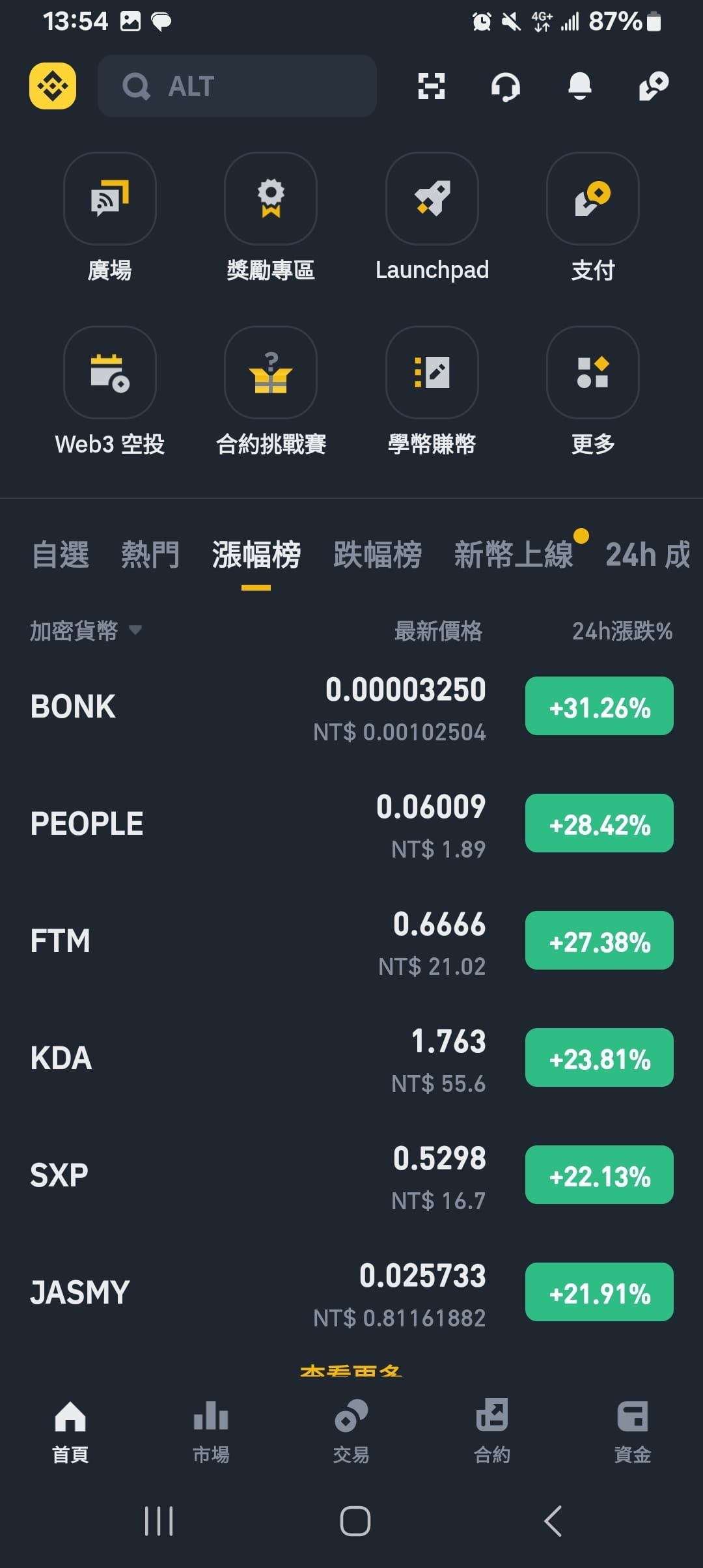The height and width of the screenshot is (1568, 703).
Task: Switch to the 熱門 tab
Action: 150,555
